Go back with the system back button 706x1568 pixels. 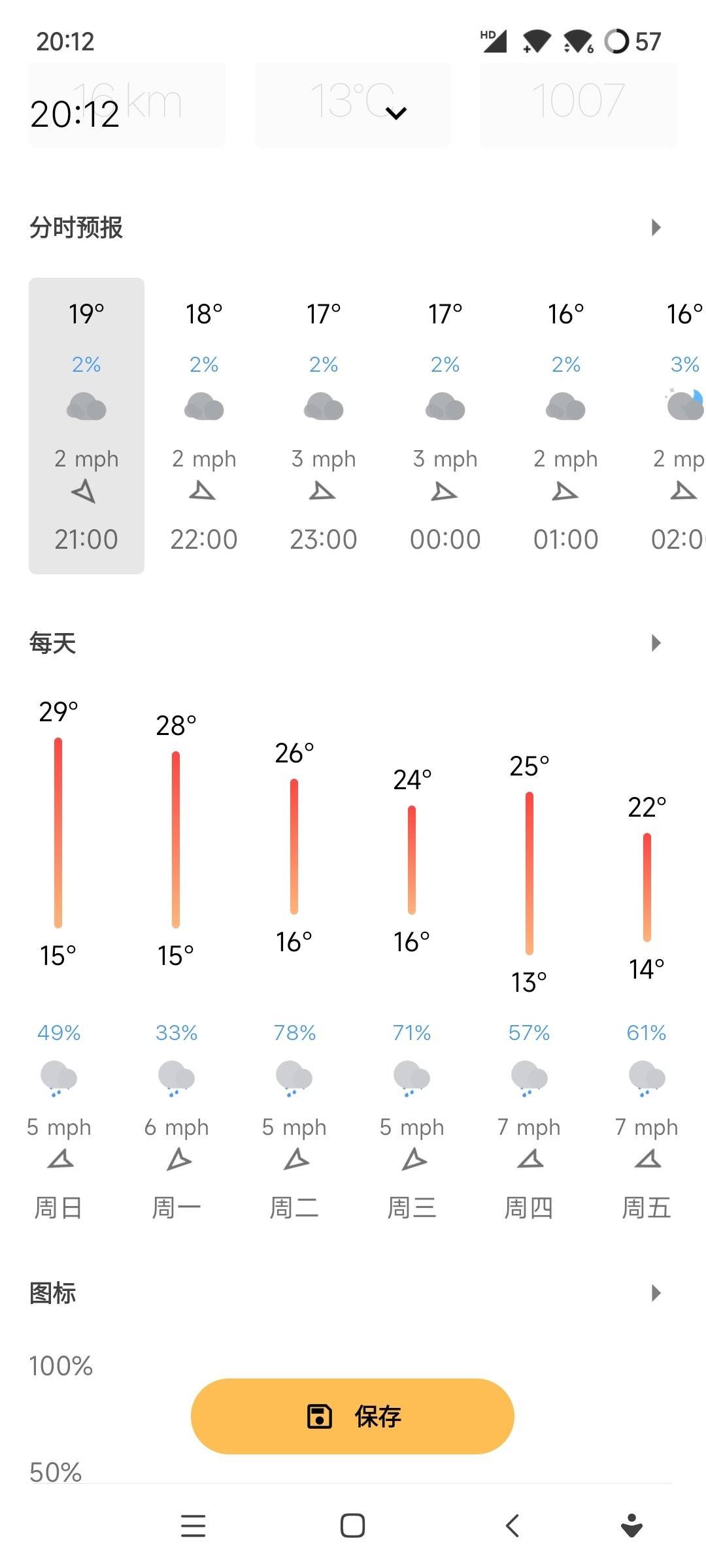click(513, 1526)
